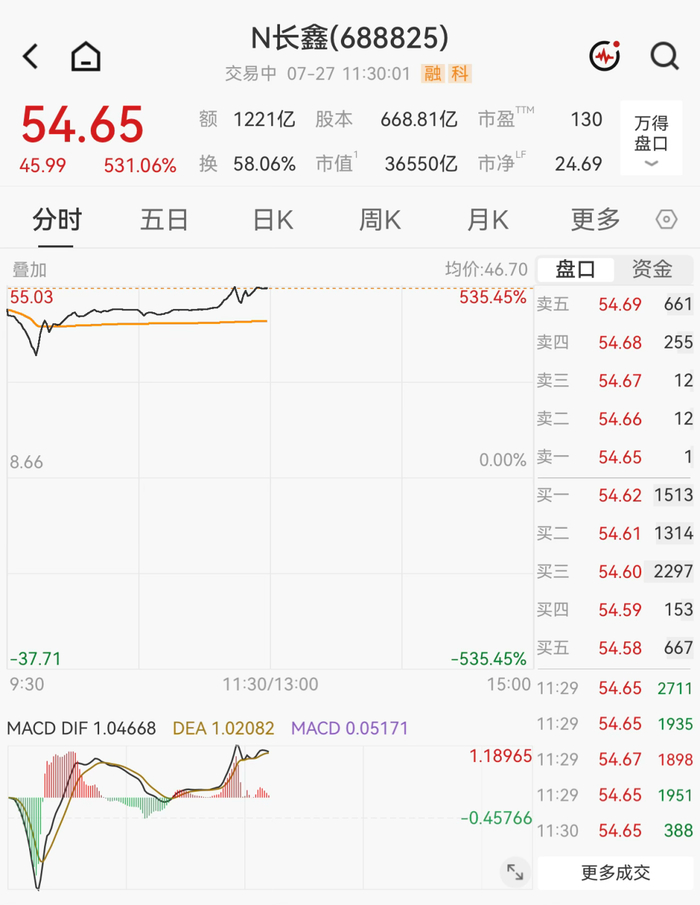Open stock search
The height and width of the screenshot is (905, 700).
664,57
